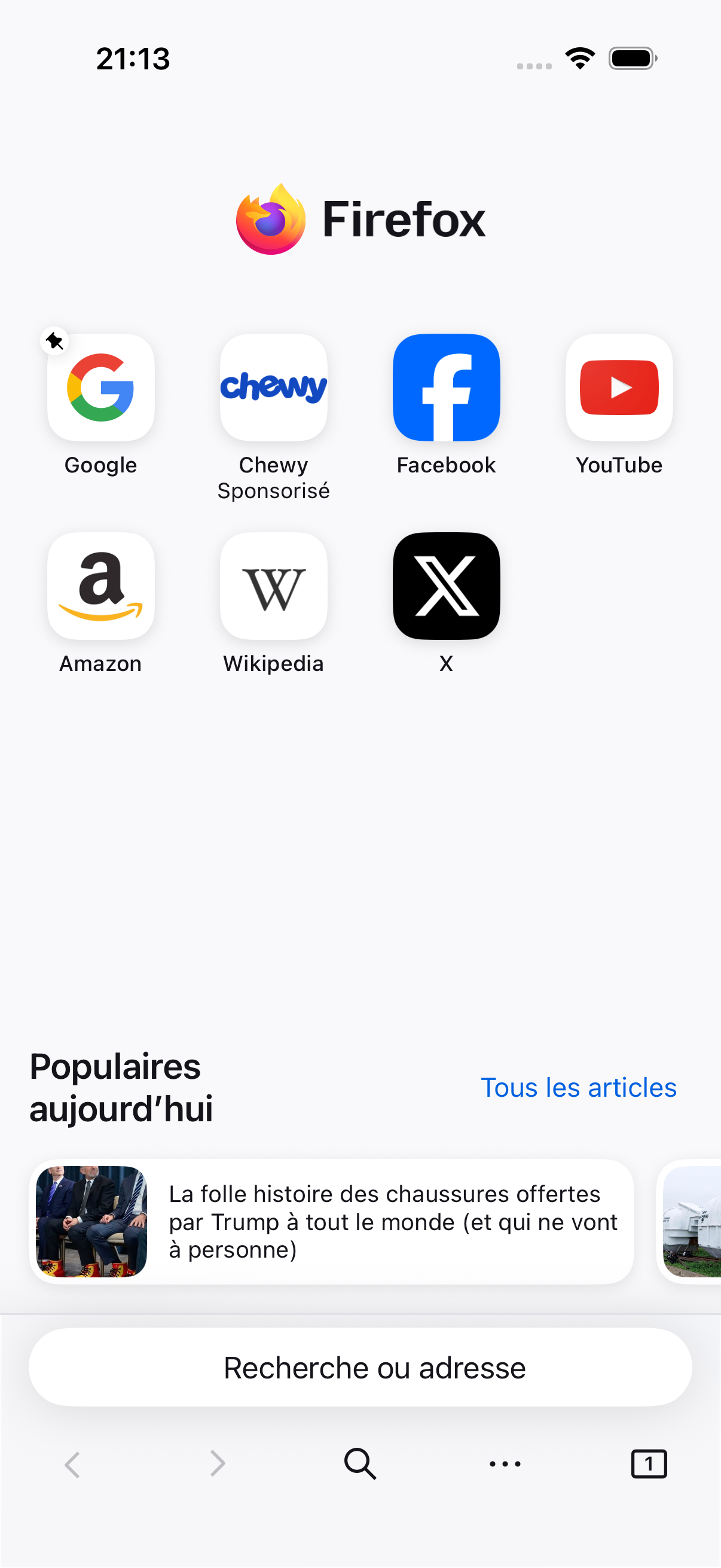Screen dimensions: 721x1568
Task: Open the Amazon shortcut
Action: tap(100, 586)
